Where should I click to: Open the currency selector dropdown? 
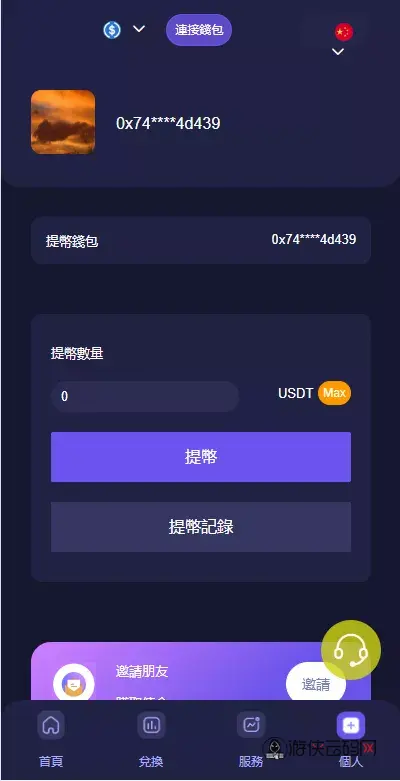[x=124, y=29]
